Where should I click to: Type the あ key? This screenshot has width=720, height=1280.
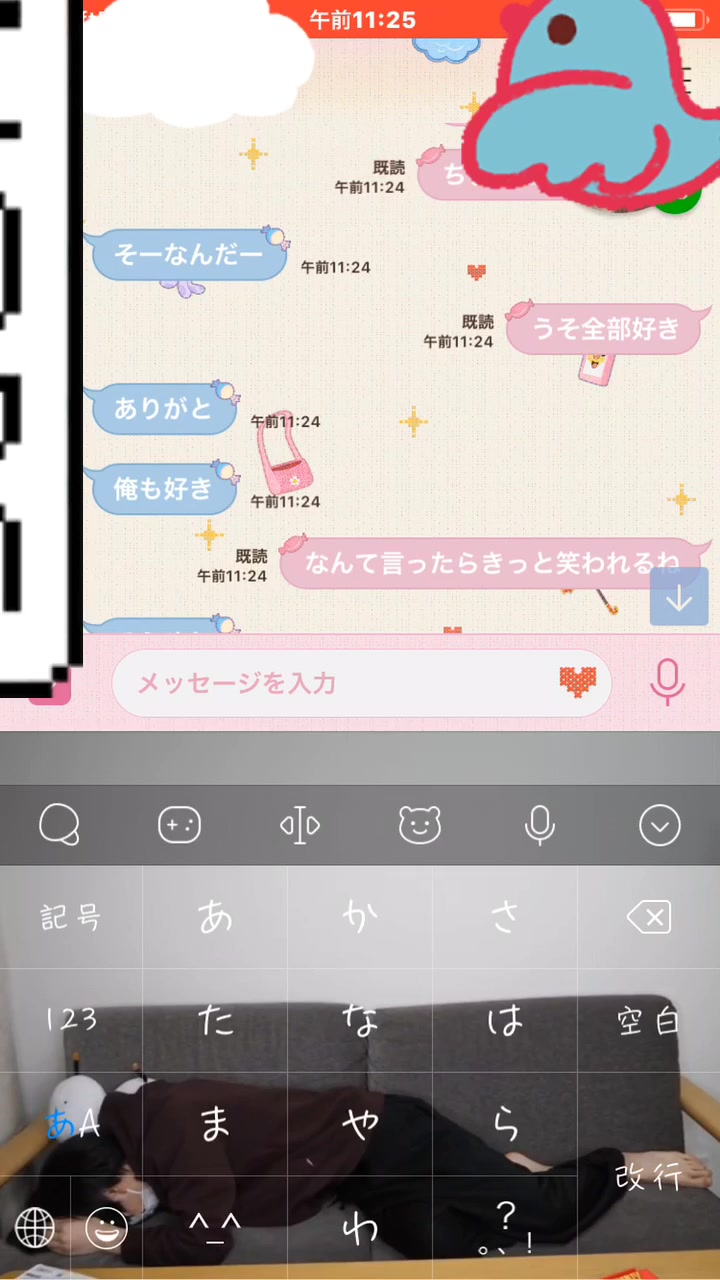[215, 917]
